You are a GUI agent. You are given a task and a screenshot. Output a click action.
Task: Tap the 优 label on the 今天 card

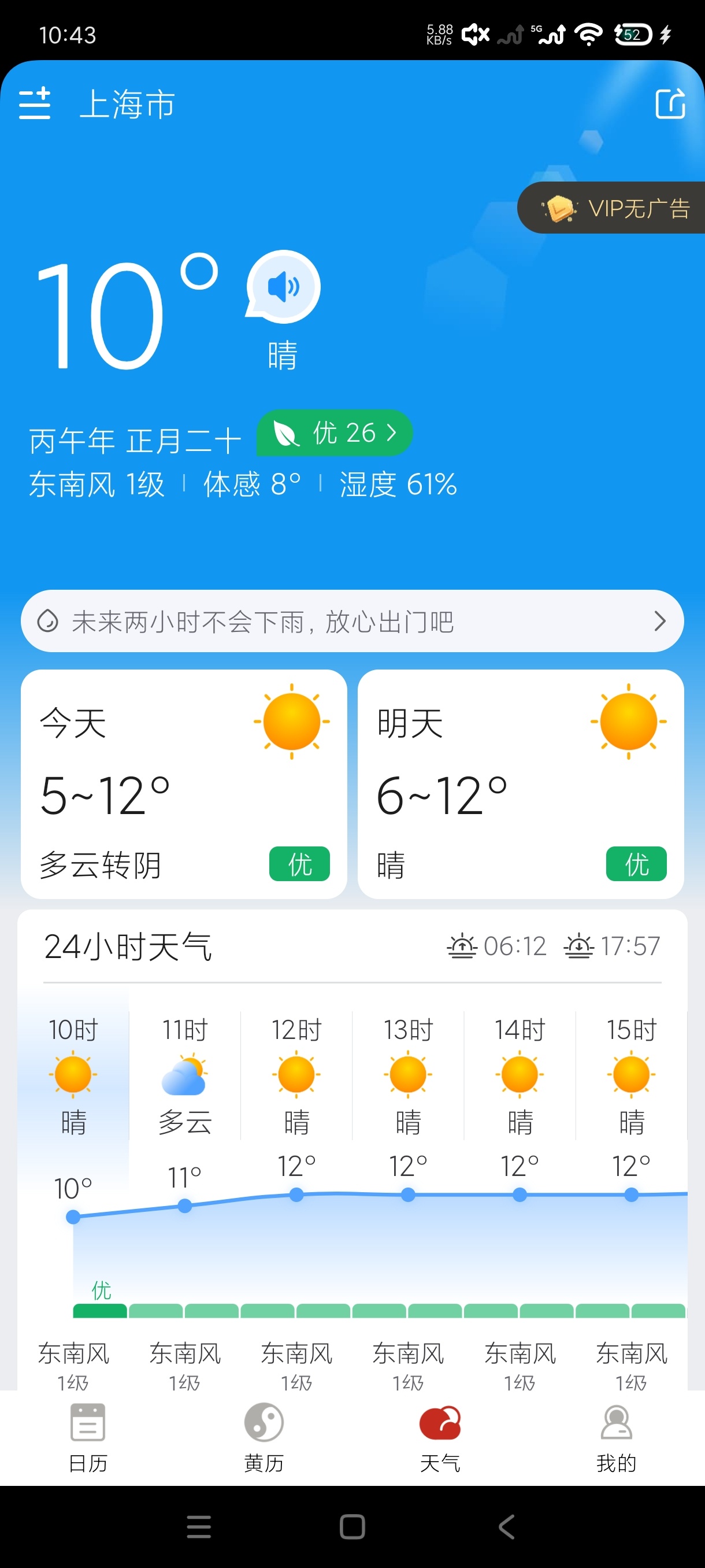click(299, 864)
